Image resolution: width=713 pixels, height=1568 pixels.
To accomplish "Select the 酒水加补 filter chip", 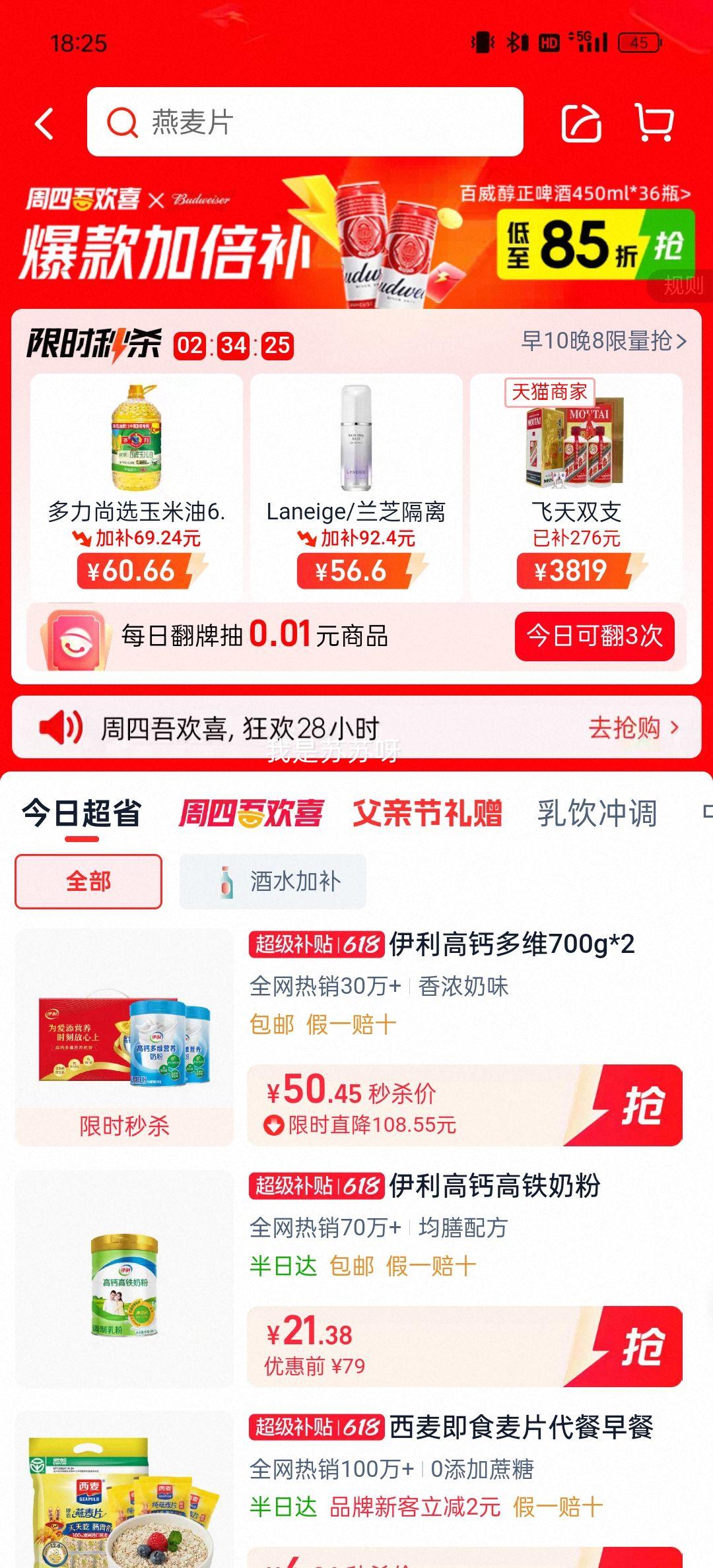I will [x=273, y=881].
